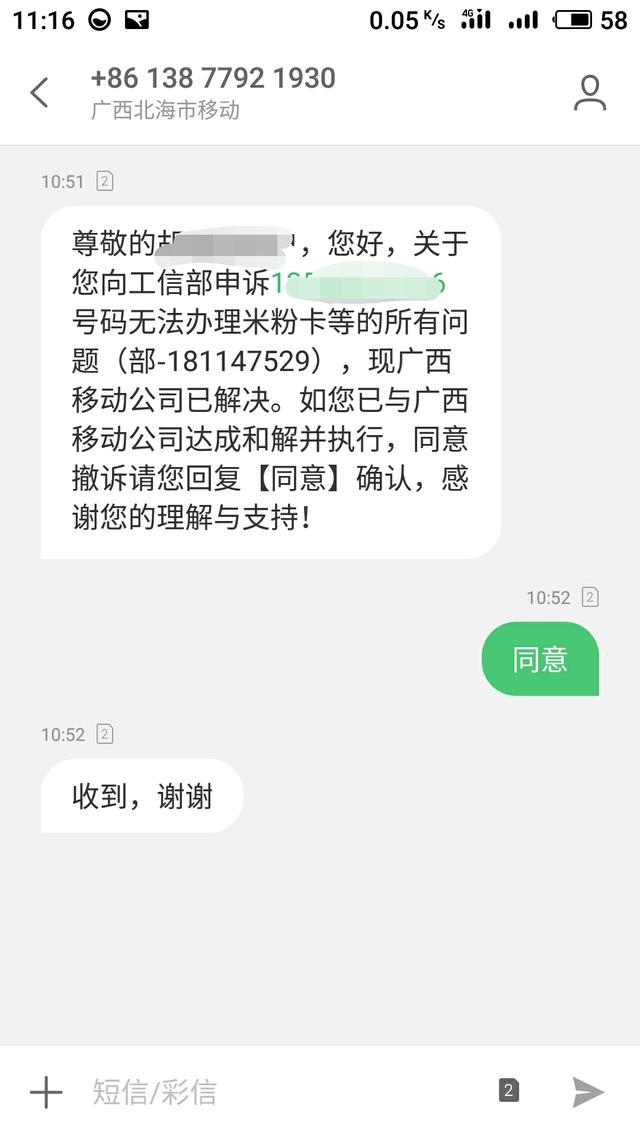Screen dimensions: 640x1138
Task: Open contact details for this number
Action: coord(590,93)
